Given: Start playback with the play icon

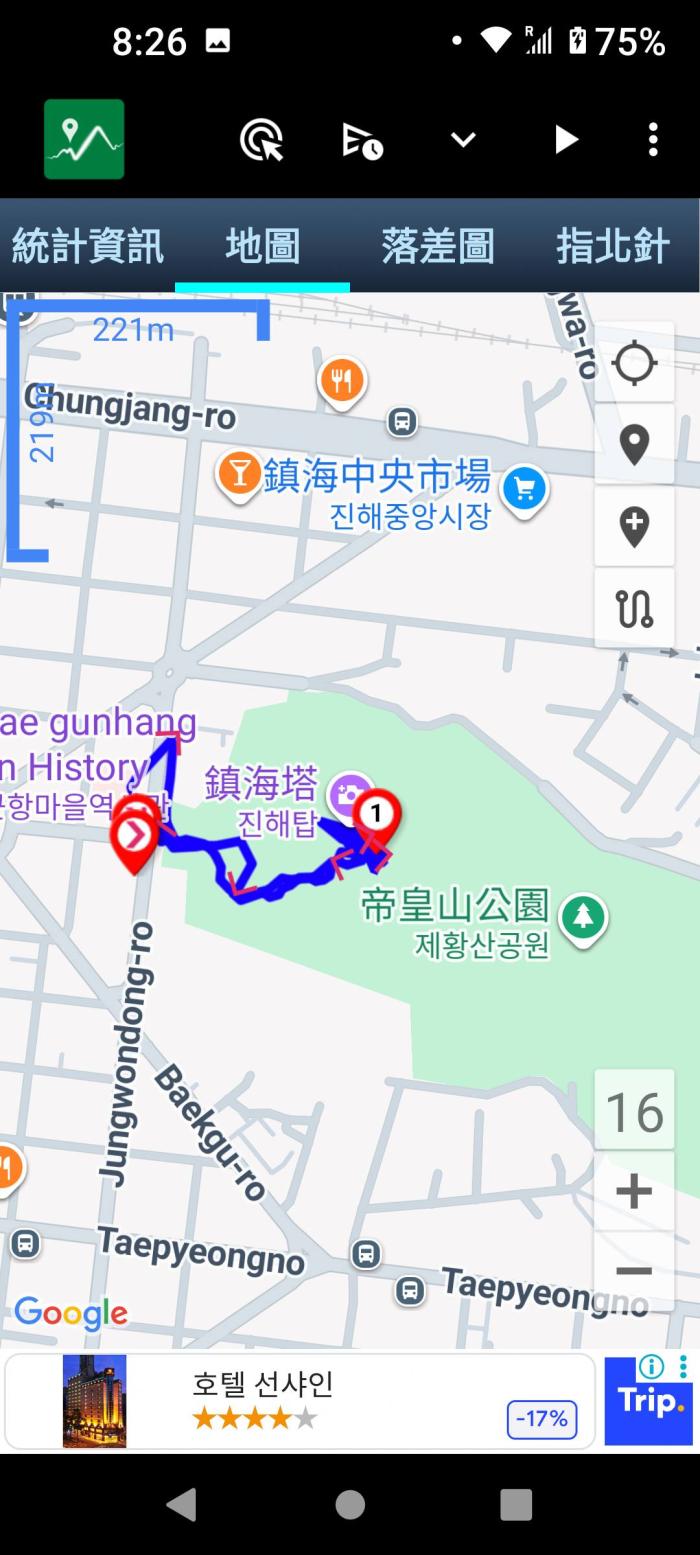Looking at the screenshot, I should coord(566,140).
